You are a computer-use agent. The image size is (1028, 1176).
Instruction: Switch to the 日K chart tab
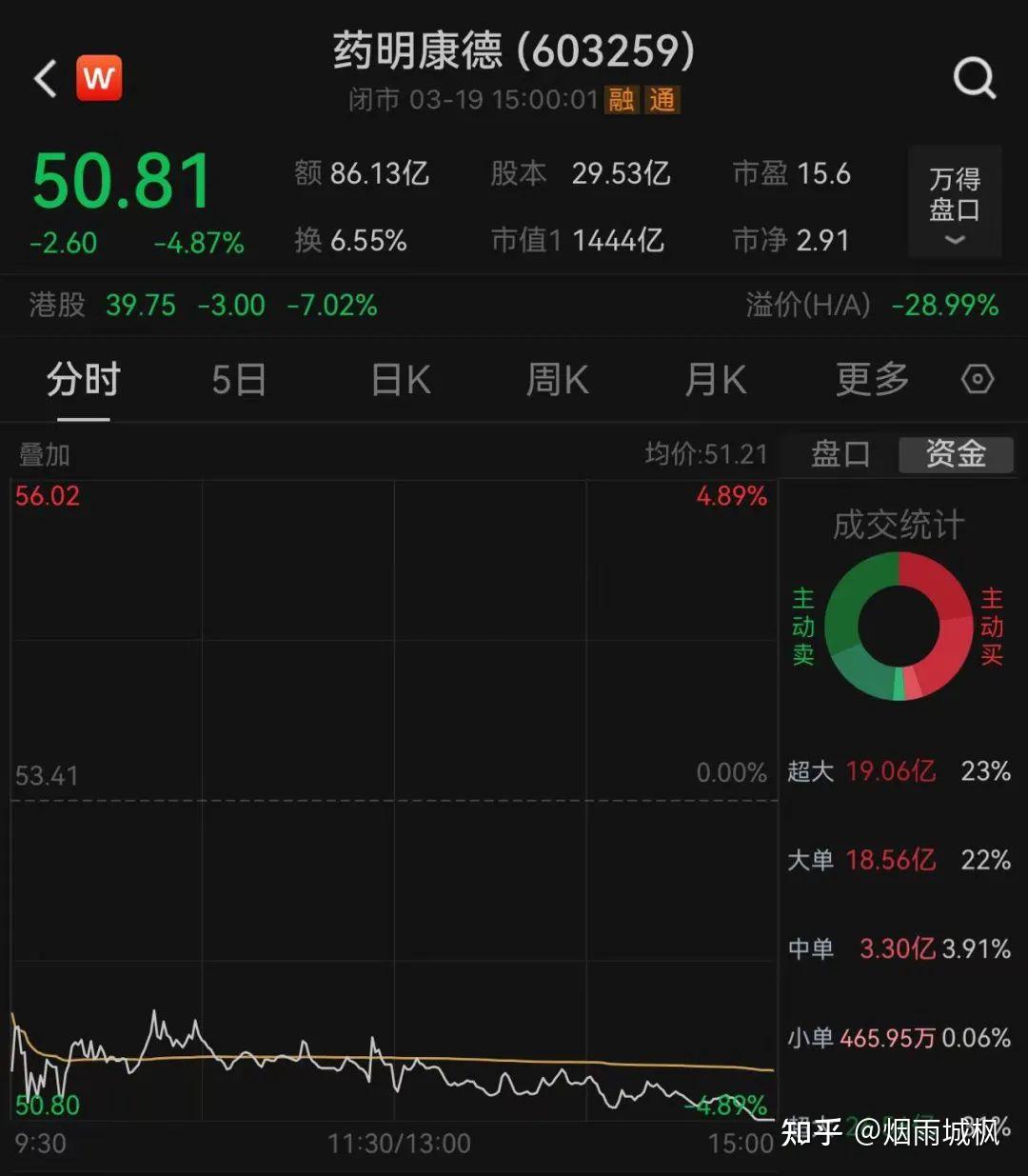(x=401, y=381)
